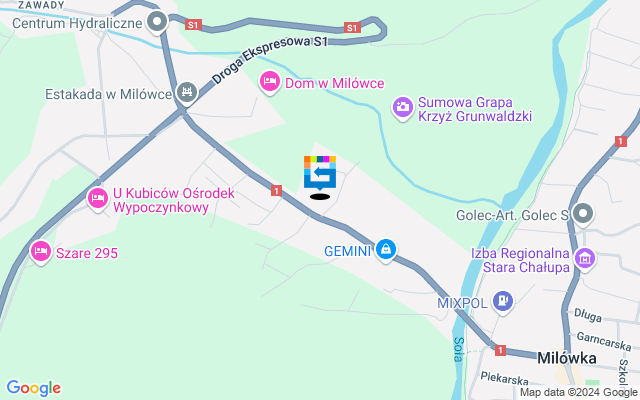Open U Kubiców Ośrodek Wypoczynkowy marker
The width and height of the screenshot is (640, 400).
[x=98, y=199]
